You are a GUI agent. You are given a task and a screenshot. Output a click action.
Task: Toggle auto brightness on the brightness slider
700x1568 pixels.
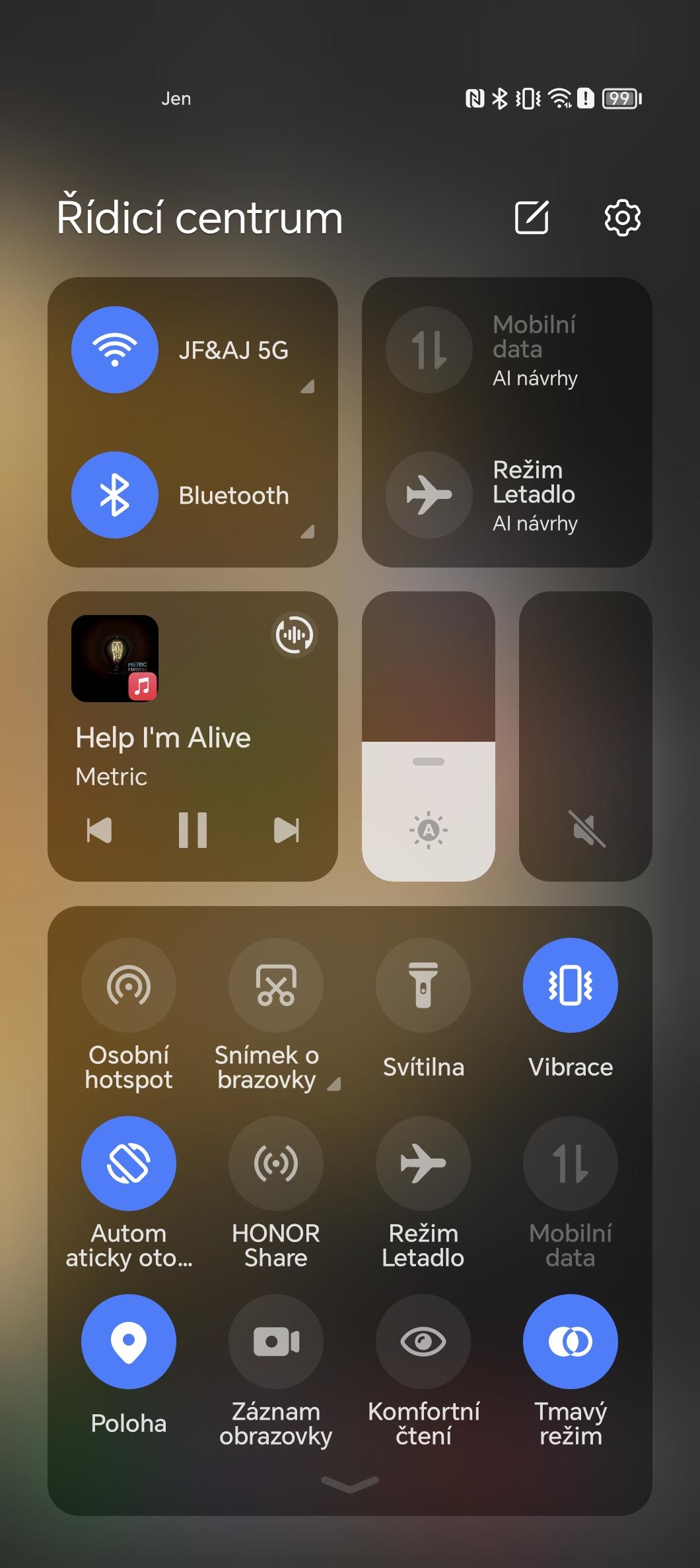tap(429, 829)
